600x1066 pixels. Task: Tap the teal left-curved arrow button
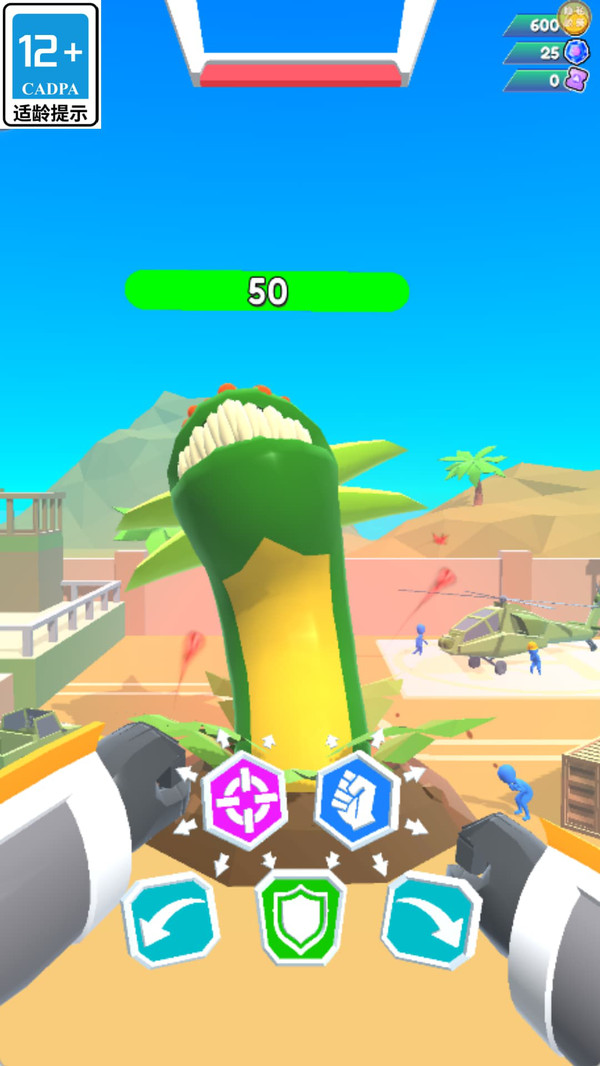(x=171, y=921)
